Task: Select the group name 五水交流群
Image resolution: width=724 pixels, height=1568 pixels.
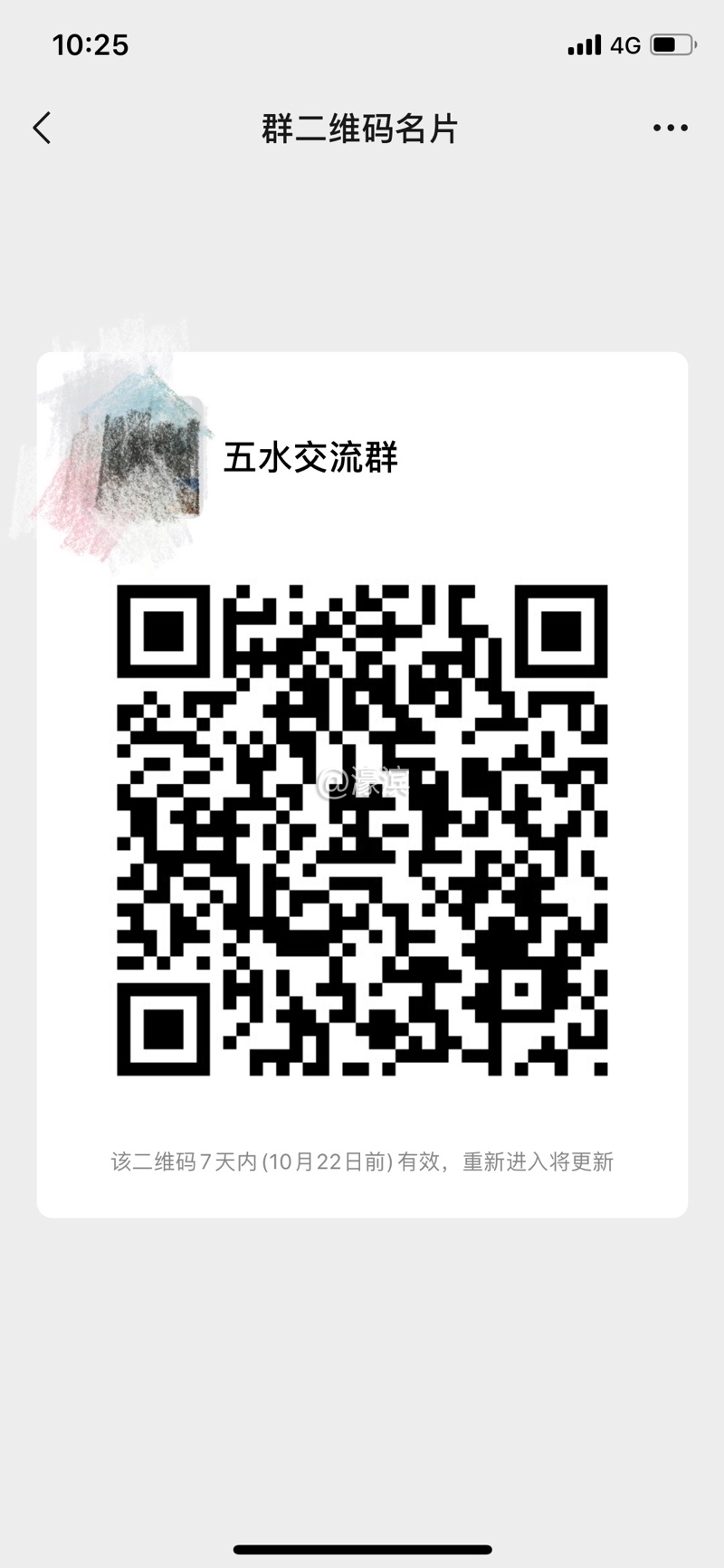Action: click(312, 457)
